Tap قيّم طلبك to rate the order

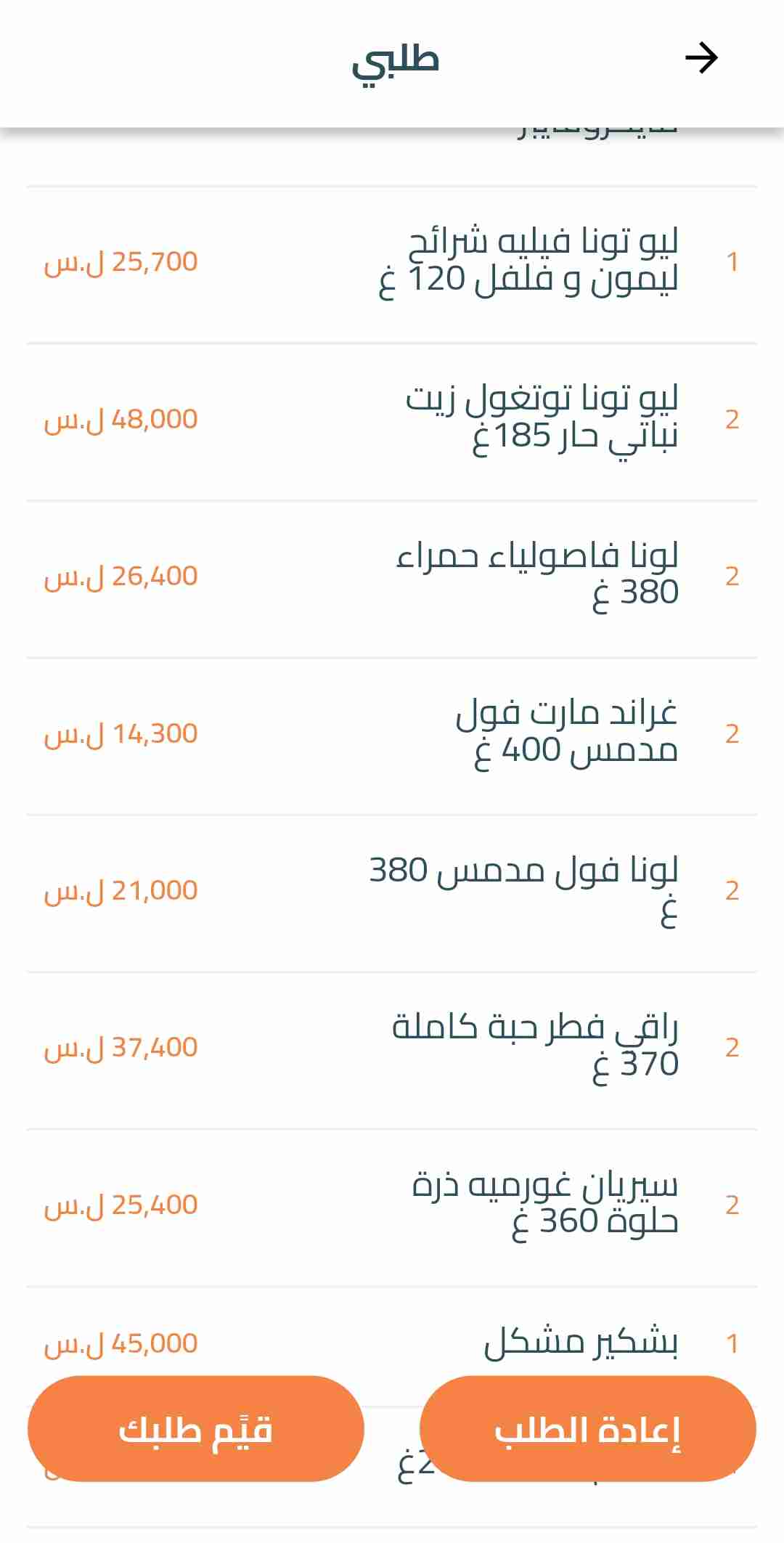click(x=195, y=1429)
